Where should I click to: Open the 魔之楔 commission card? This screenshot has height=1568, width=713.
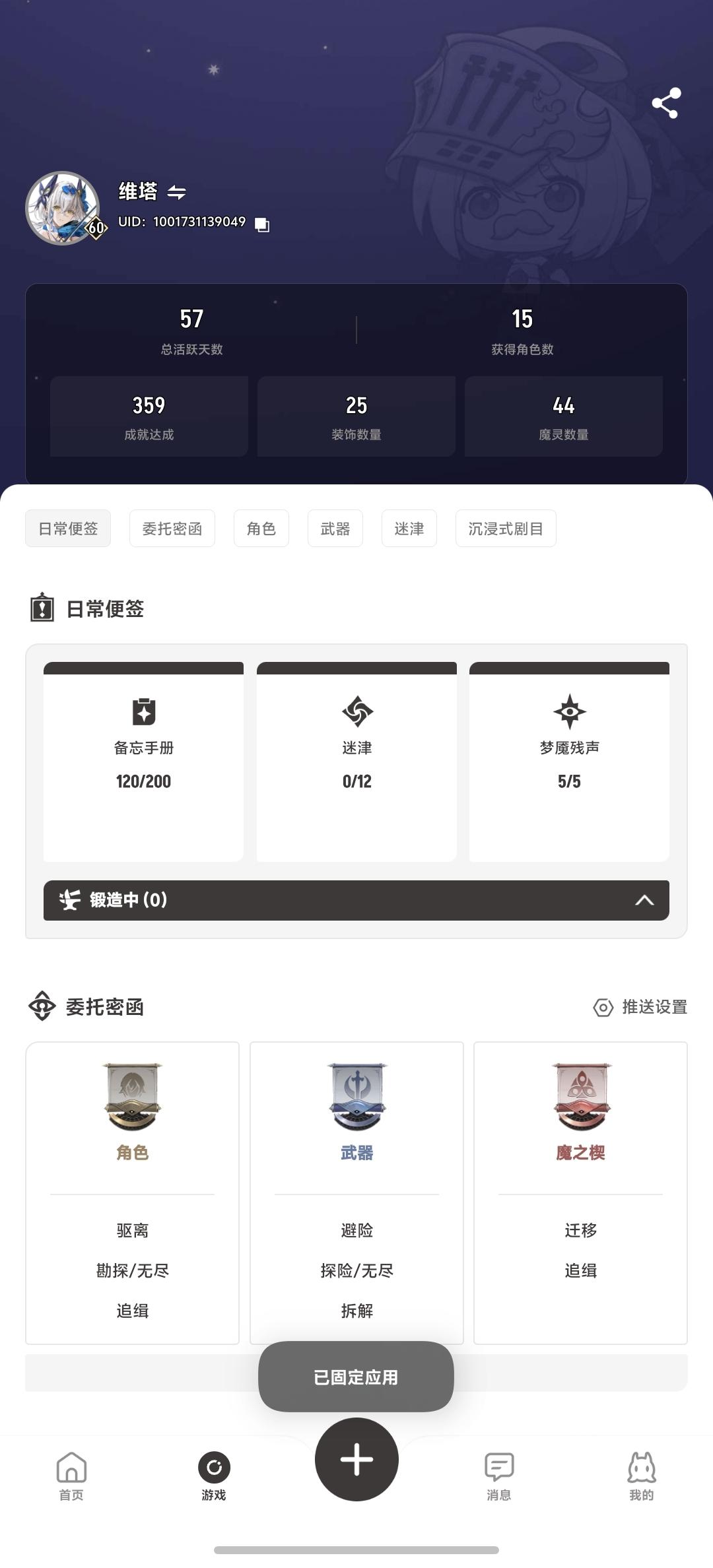click(580, 1192)
